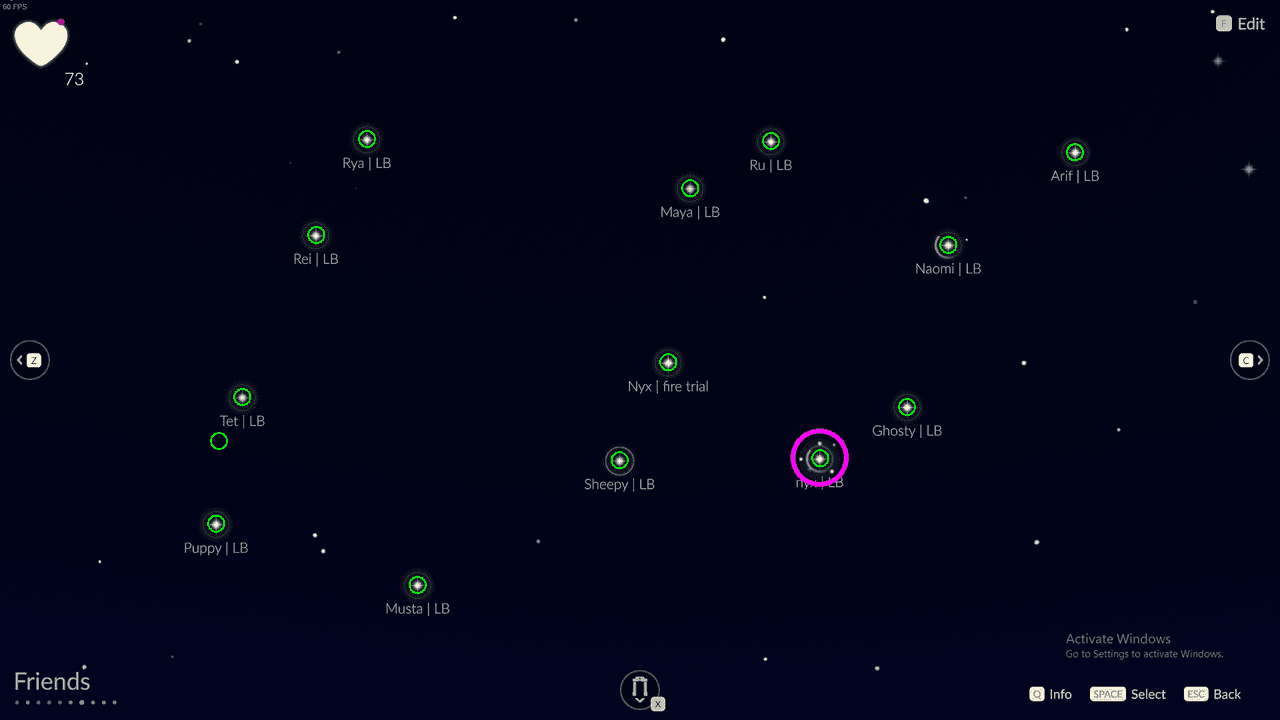Go to the next constellation page
This screenshot has height=720, width=1280.
[x=1250, y=360]
